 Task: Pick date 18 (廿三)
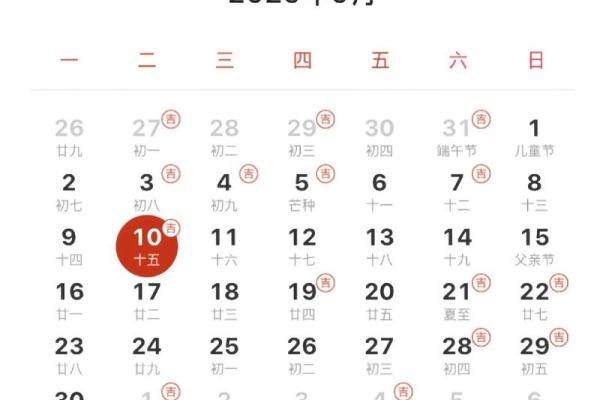[x=225, y=301]
